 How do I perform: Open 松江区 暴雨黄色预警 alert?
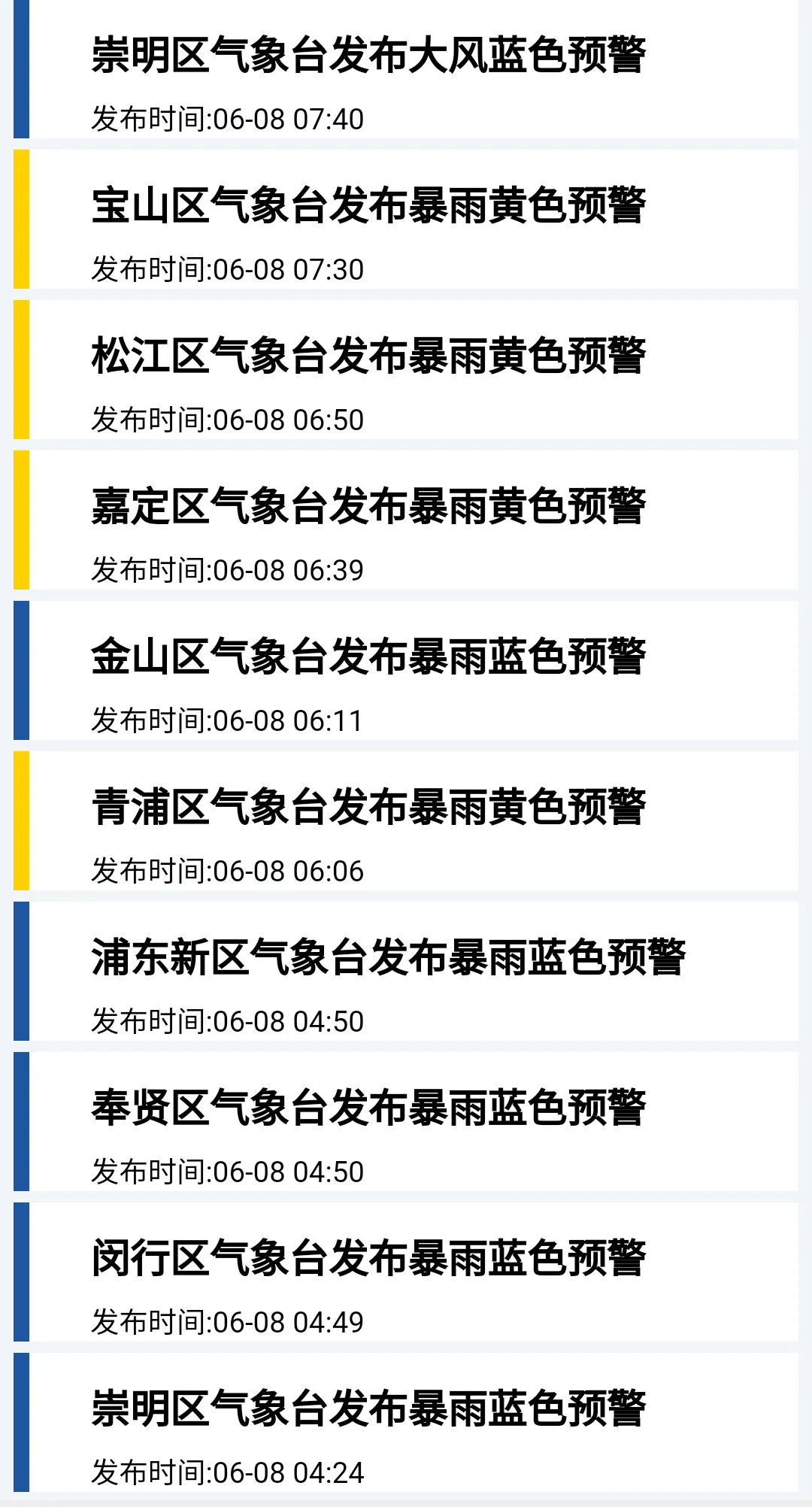[406, 370]
